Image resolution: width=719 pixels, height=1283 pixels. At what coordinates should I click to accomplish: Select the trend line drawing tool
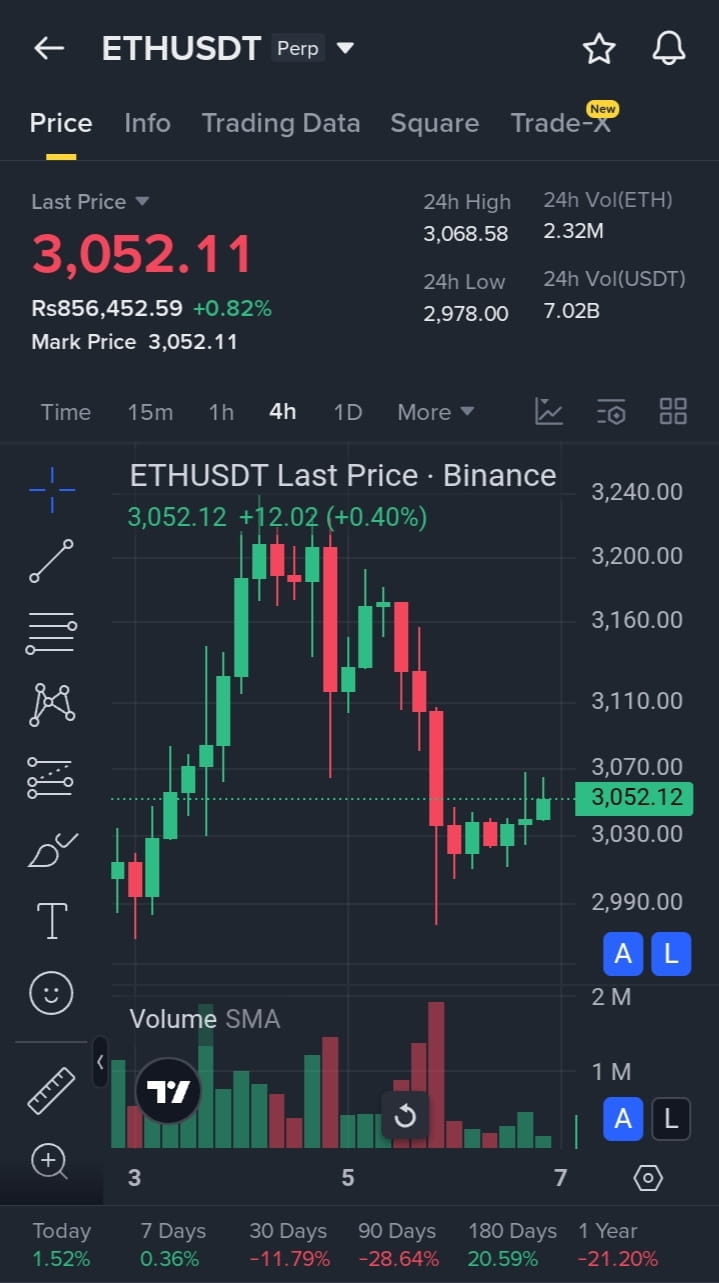[51, 561]
